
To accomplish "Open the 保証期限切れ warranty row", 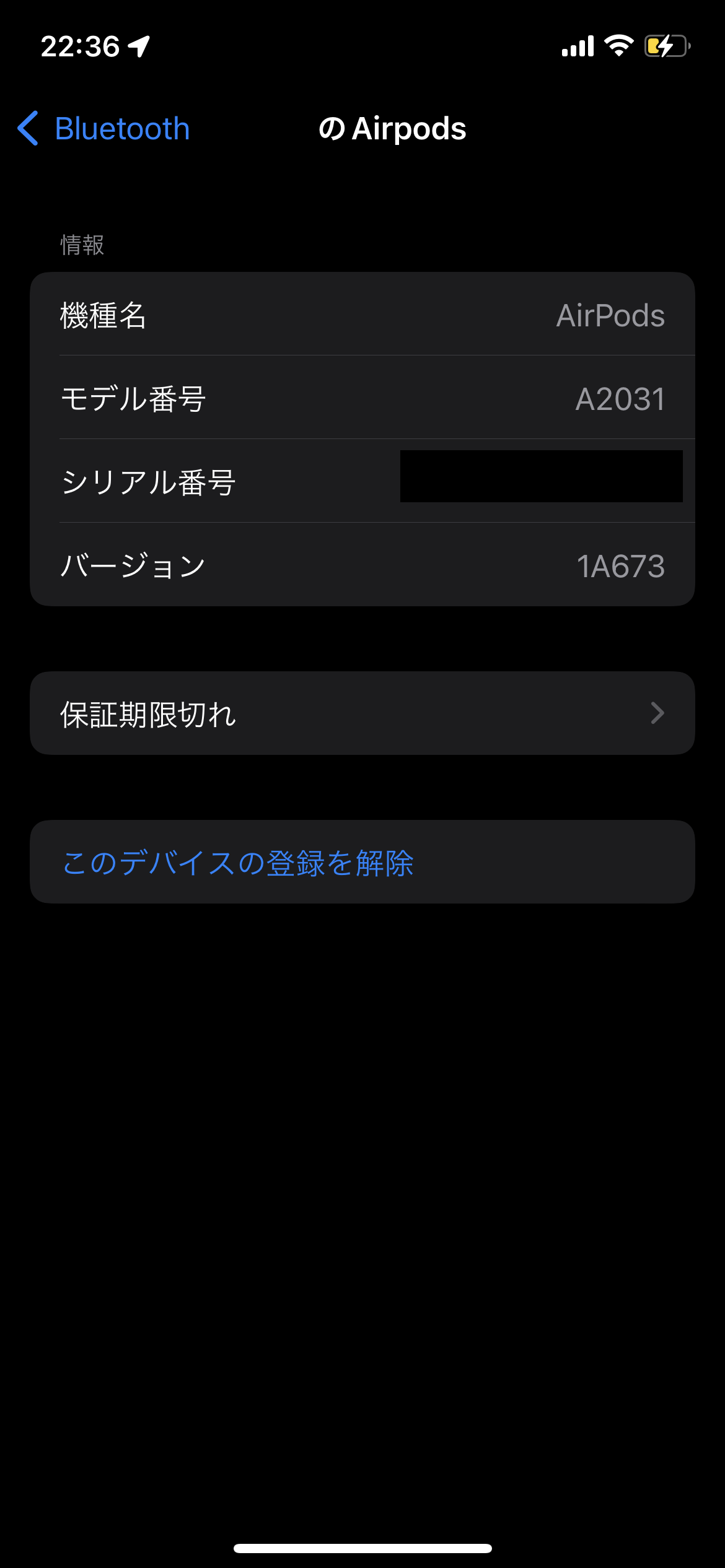I will point(362,713).
